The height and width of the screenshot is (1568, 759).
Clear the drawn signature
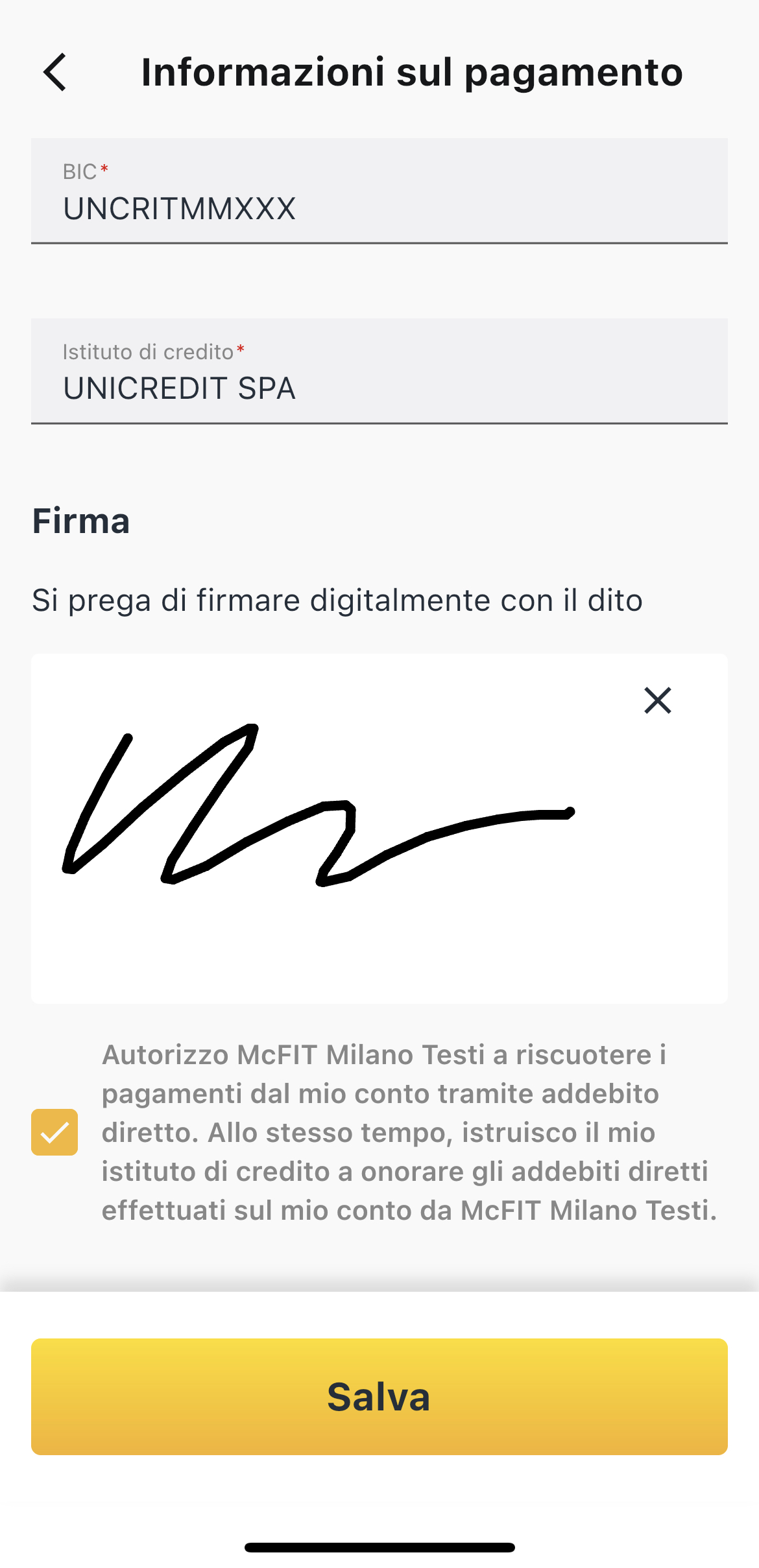pyautogui.click(x=657, y=700)
